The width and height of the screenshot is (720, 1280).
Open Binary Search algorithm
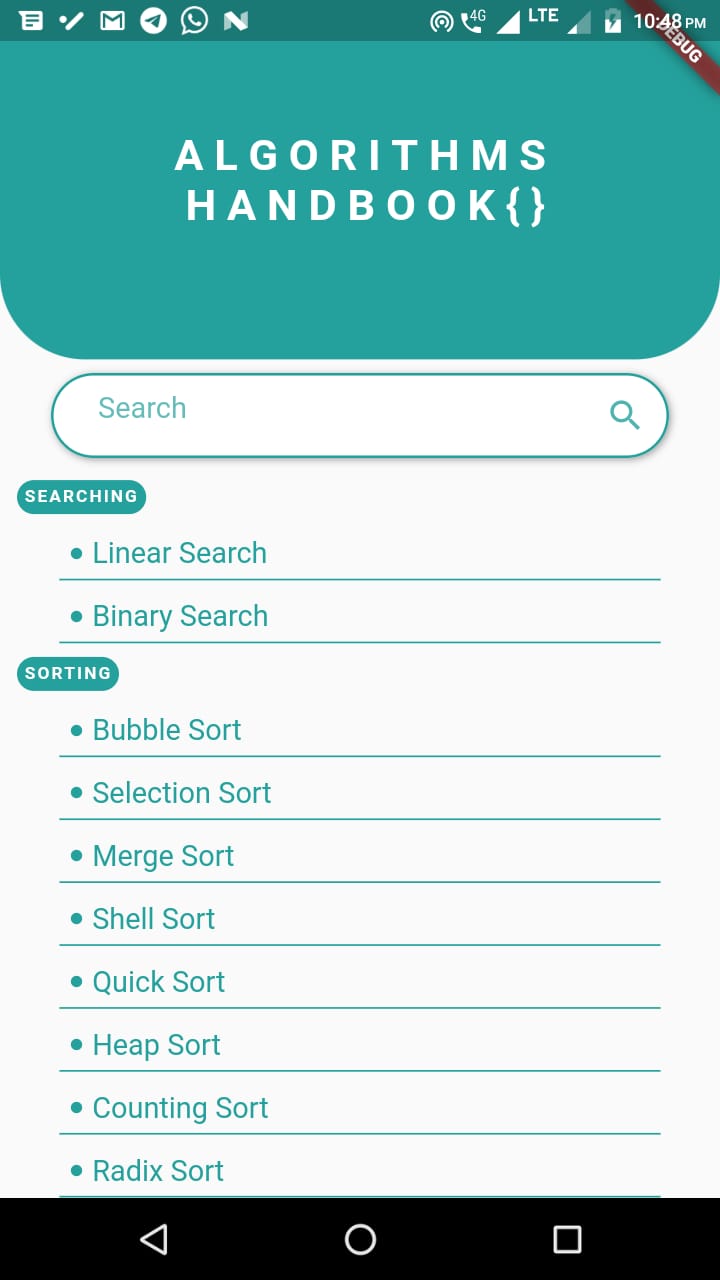[x=180, y=616]
